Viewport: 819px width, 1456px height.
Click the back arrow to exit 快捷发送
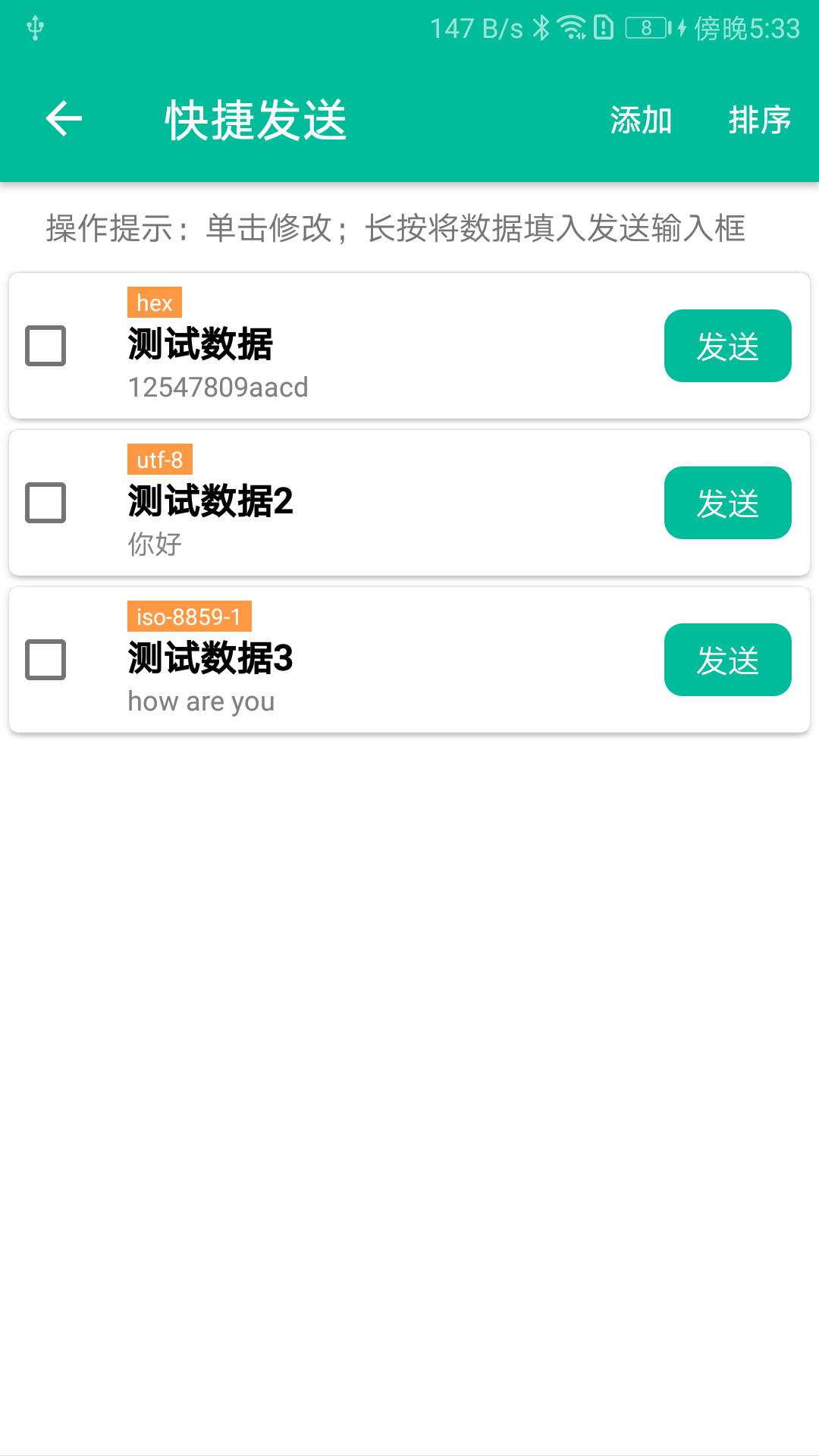click(x=64, y=118)
